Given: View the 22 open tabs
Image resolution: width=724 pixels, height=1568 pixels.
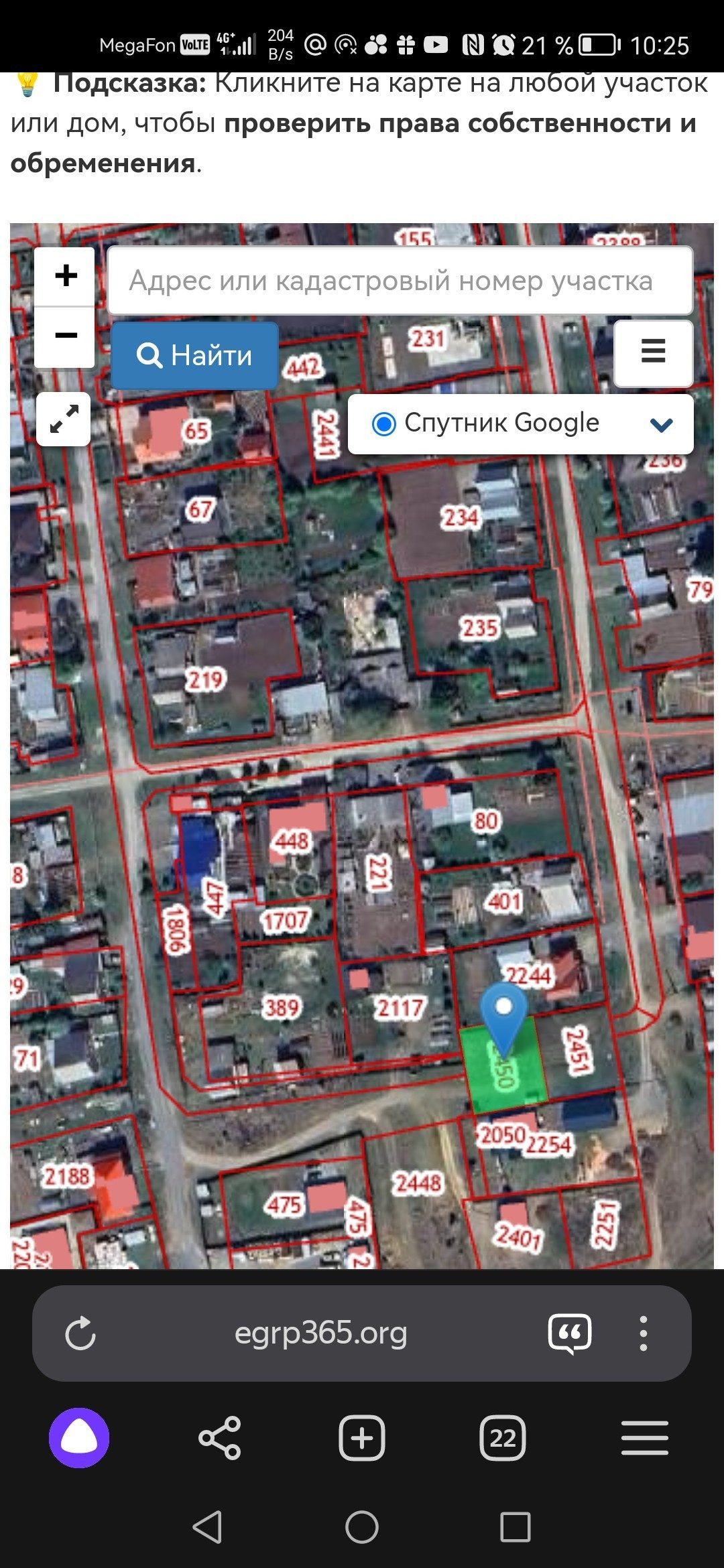Looking at the screenshot, I should click(x=503, y=1438).
